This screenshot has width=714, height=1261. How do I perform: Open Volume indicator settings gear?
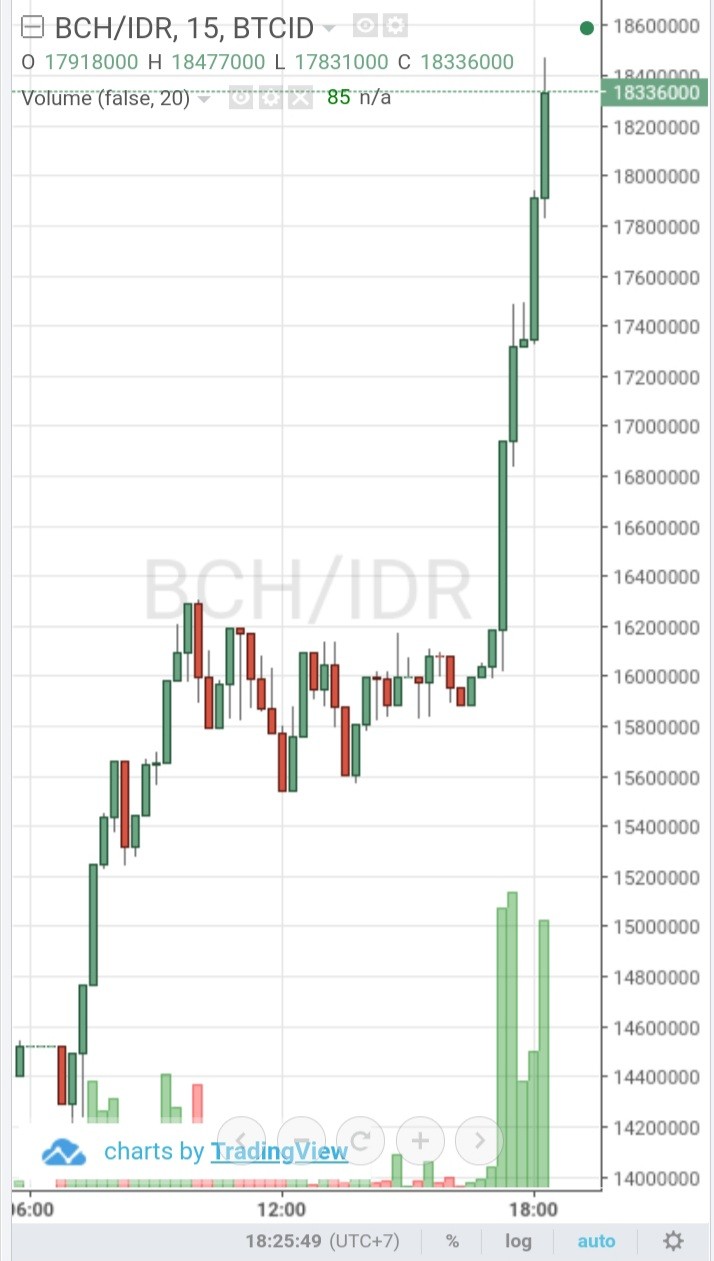tap(270, 97)
